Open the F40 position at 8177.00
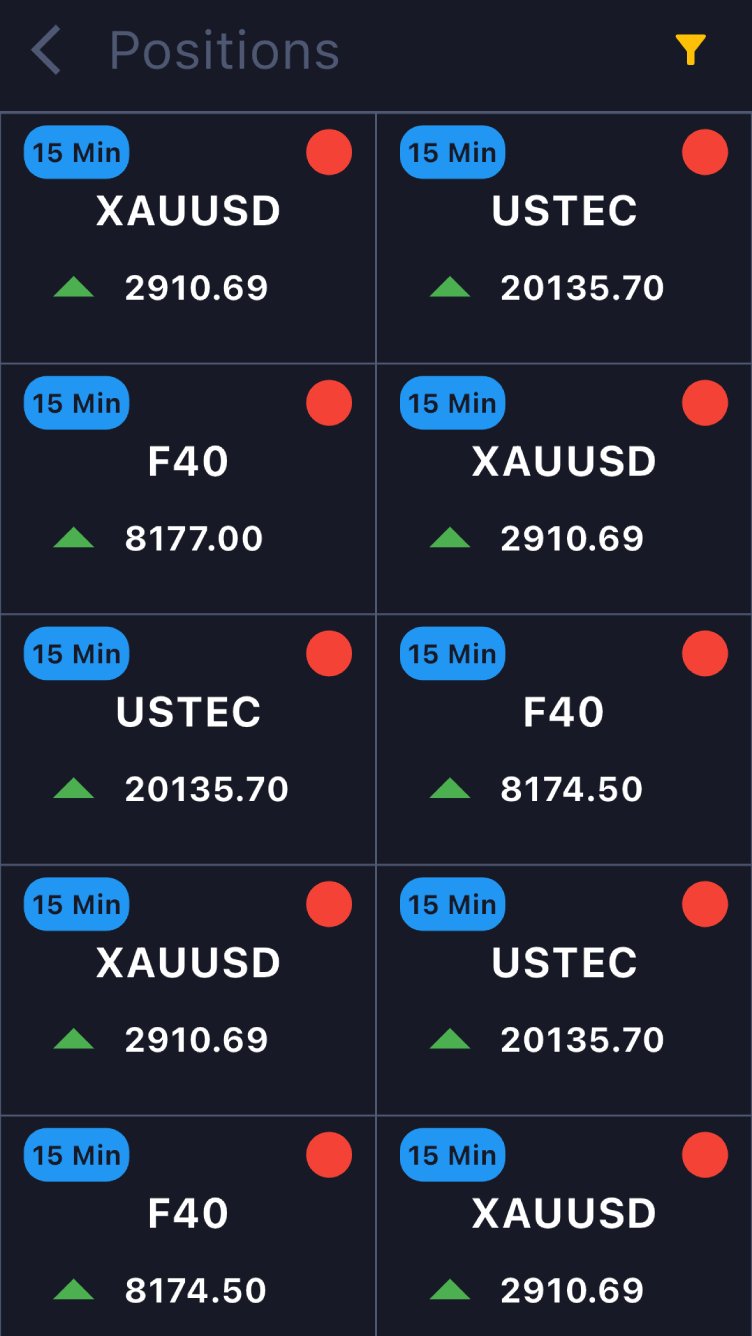This screenshot has height=1336, width=752. click(188, 489)
